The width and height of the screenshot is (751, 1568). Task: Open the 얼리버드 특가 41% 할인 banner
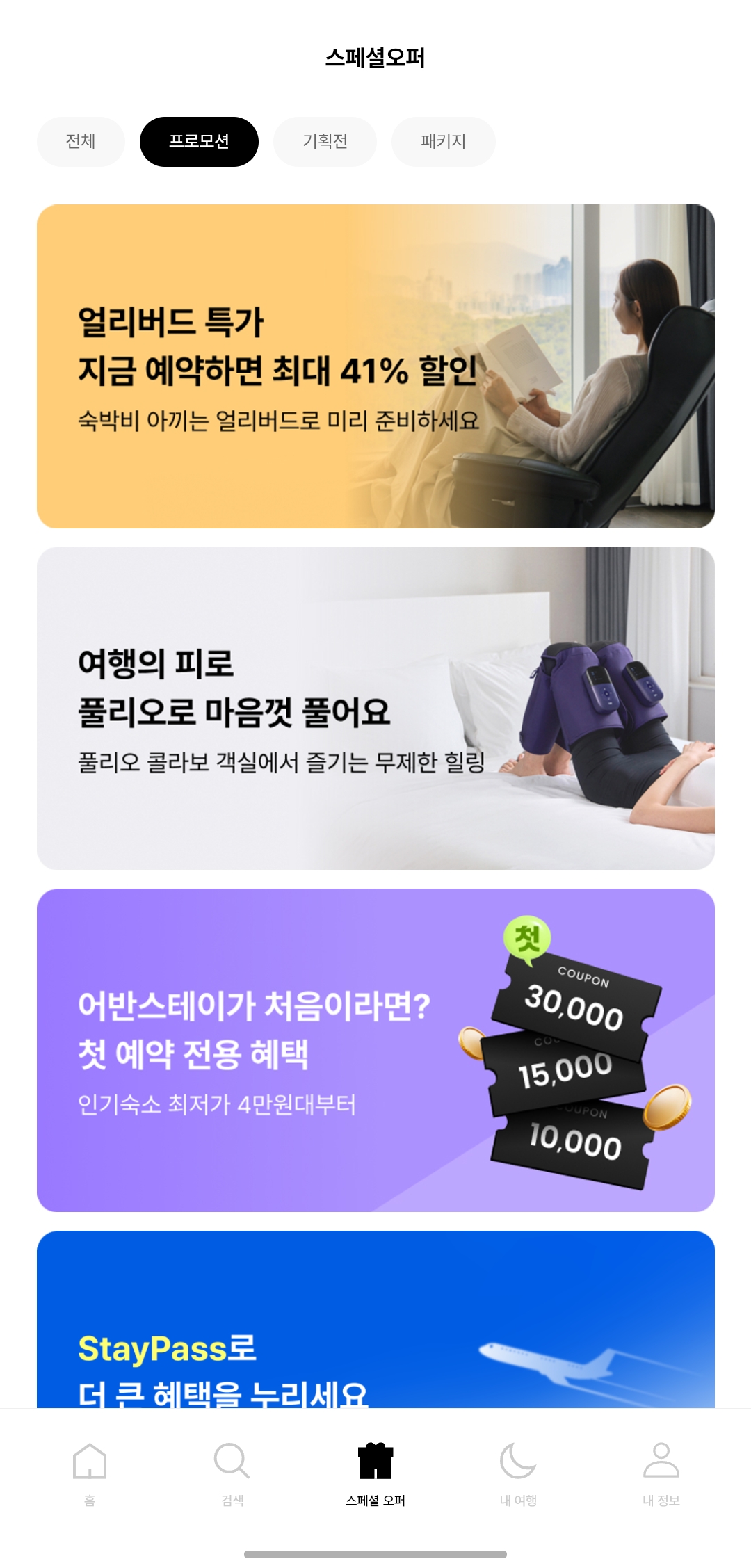coord(375,366)
